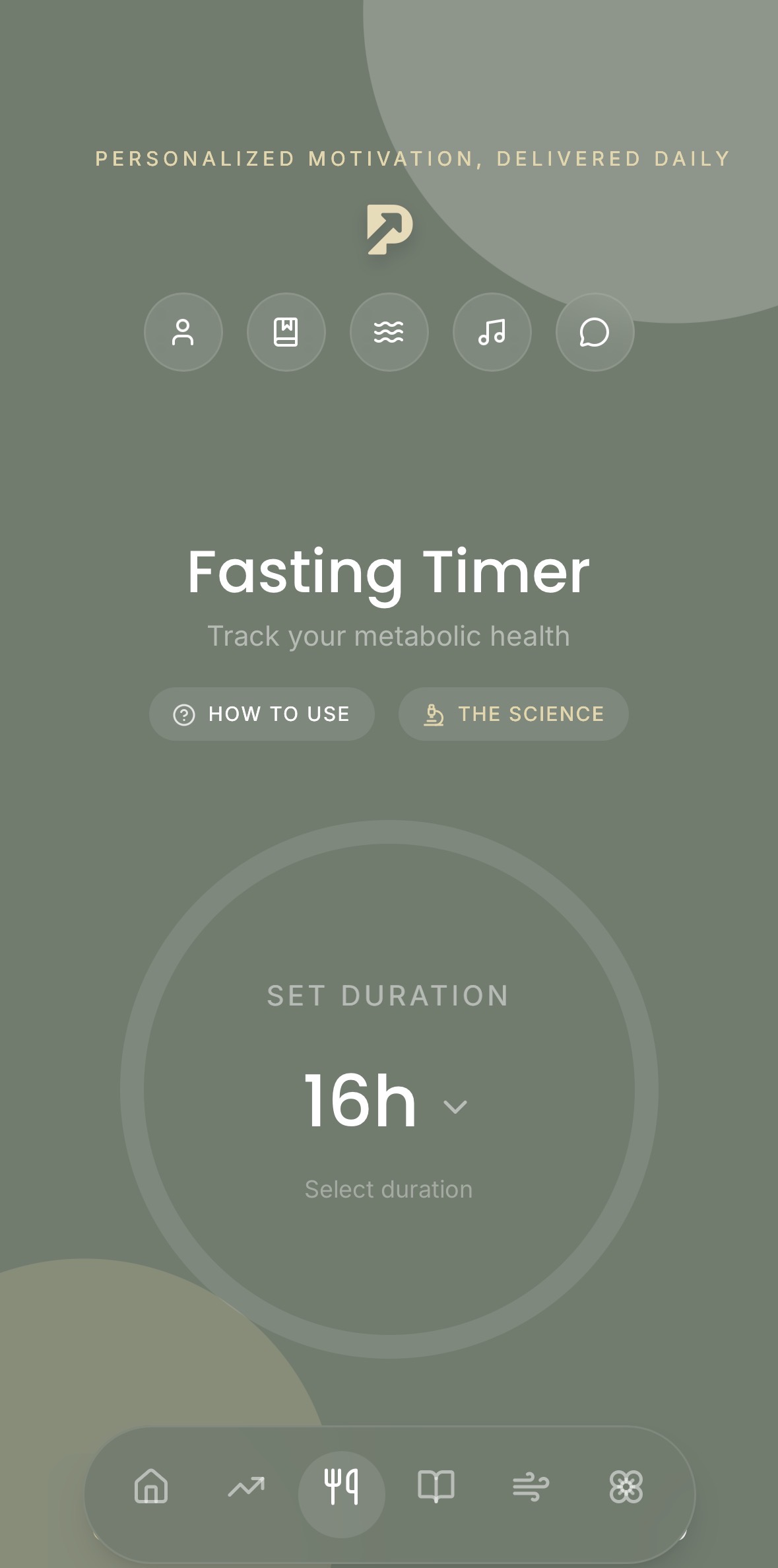The image size is (778, 1568).
Task: Select the soundscape waves icon
Action: (389, 333)
